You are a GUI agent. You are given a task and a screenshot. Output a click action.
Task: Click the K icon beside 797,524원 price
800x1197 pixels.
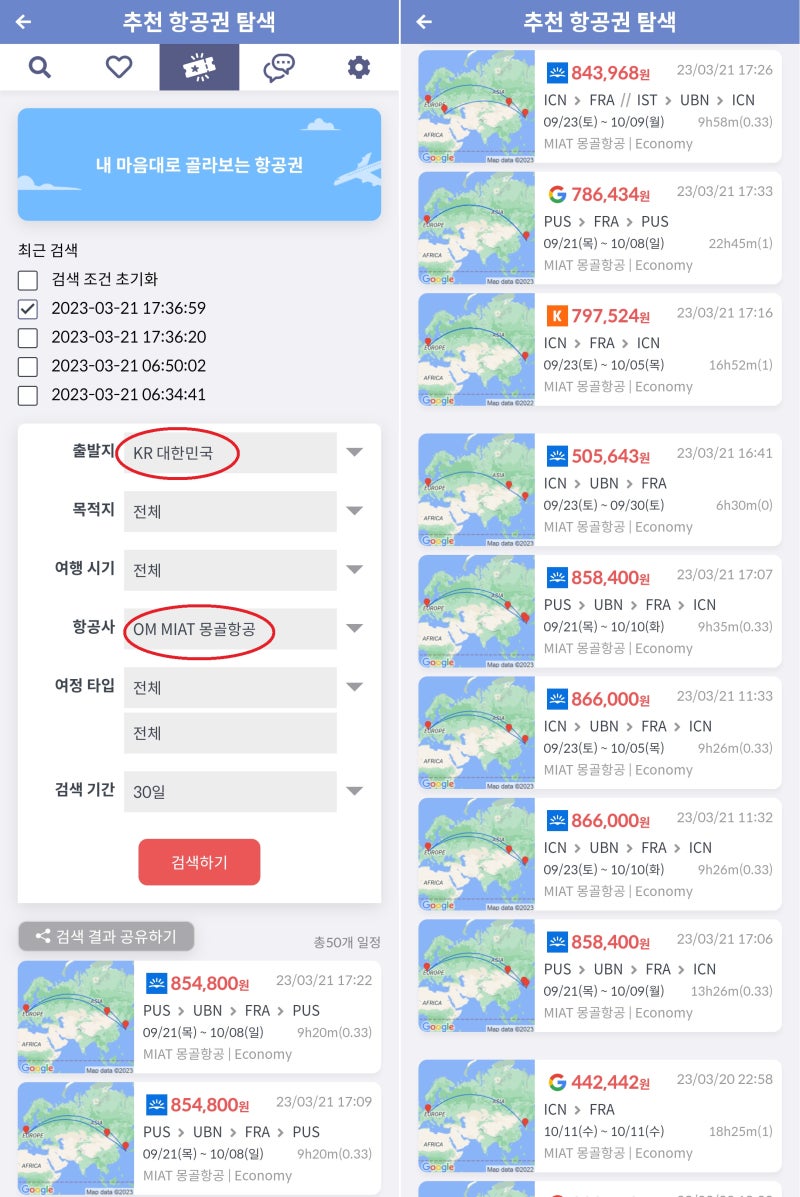(556, 313)
